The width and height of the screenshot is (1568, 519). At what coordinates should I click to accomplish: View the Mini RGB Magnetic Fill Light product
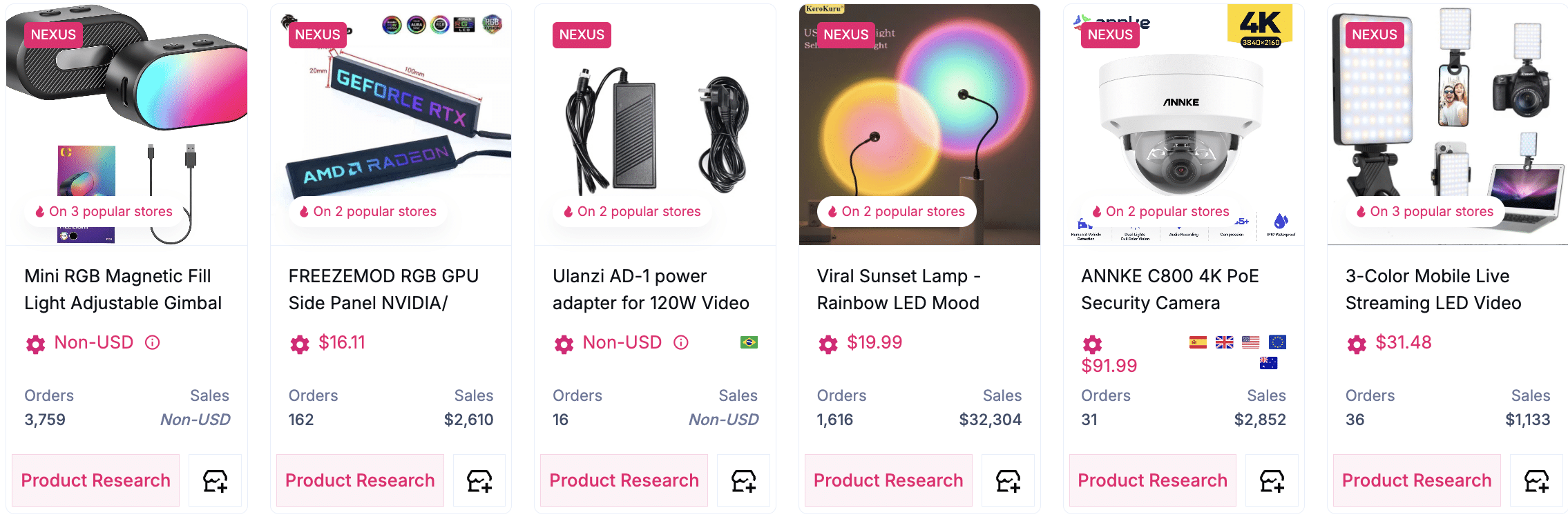tap(123, 289)
